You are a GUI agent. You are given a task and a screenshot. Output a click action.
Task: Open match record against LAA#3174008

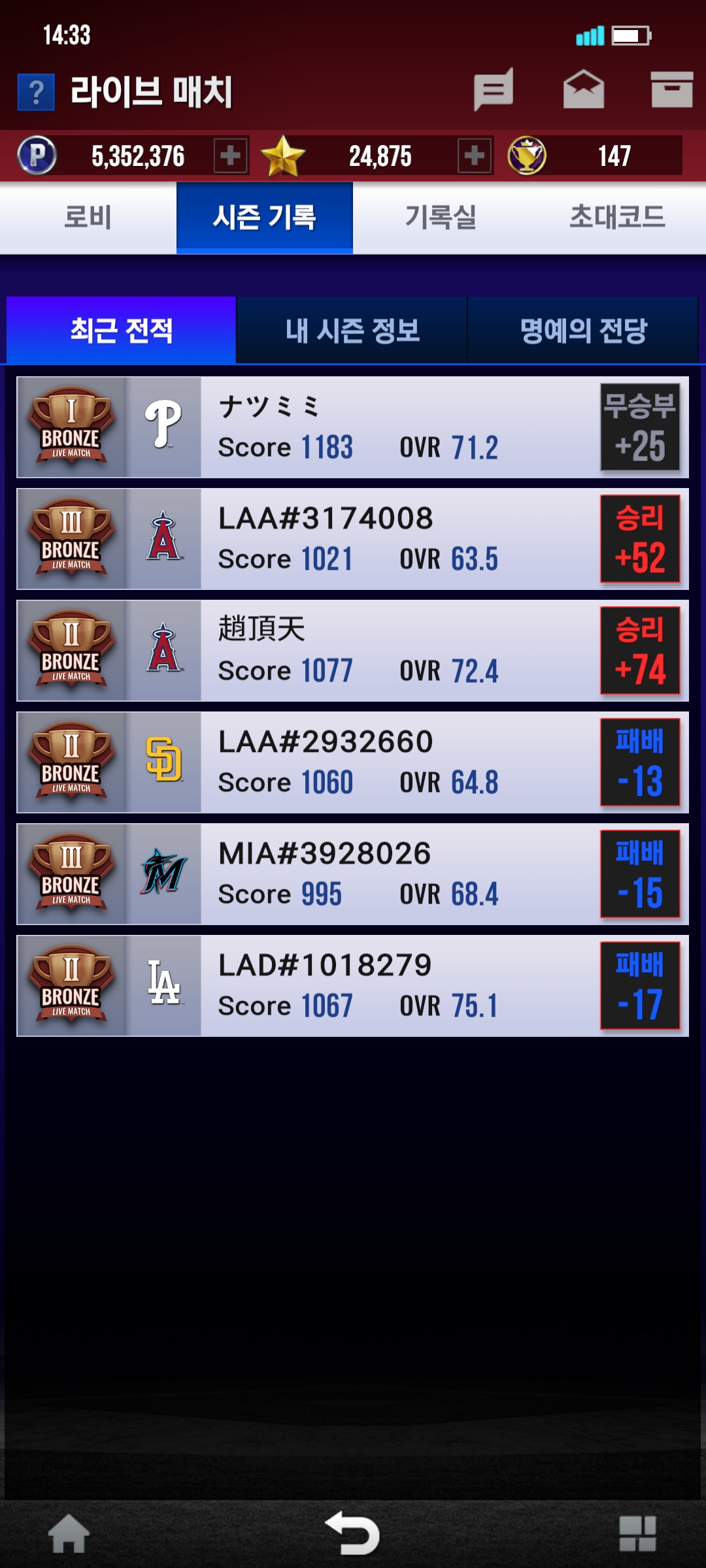(x=353, y=539)
